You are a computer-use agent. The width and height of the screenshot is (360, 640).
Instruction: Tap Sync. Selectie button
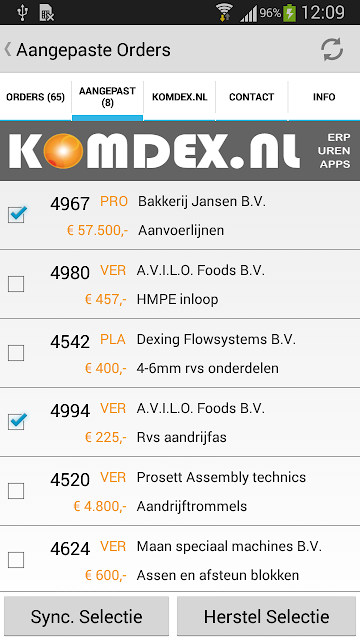click(x=87, y=616)
